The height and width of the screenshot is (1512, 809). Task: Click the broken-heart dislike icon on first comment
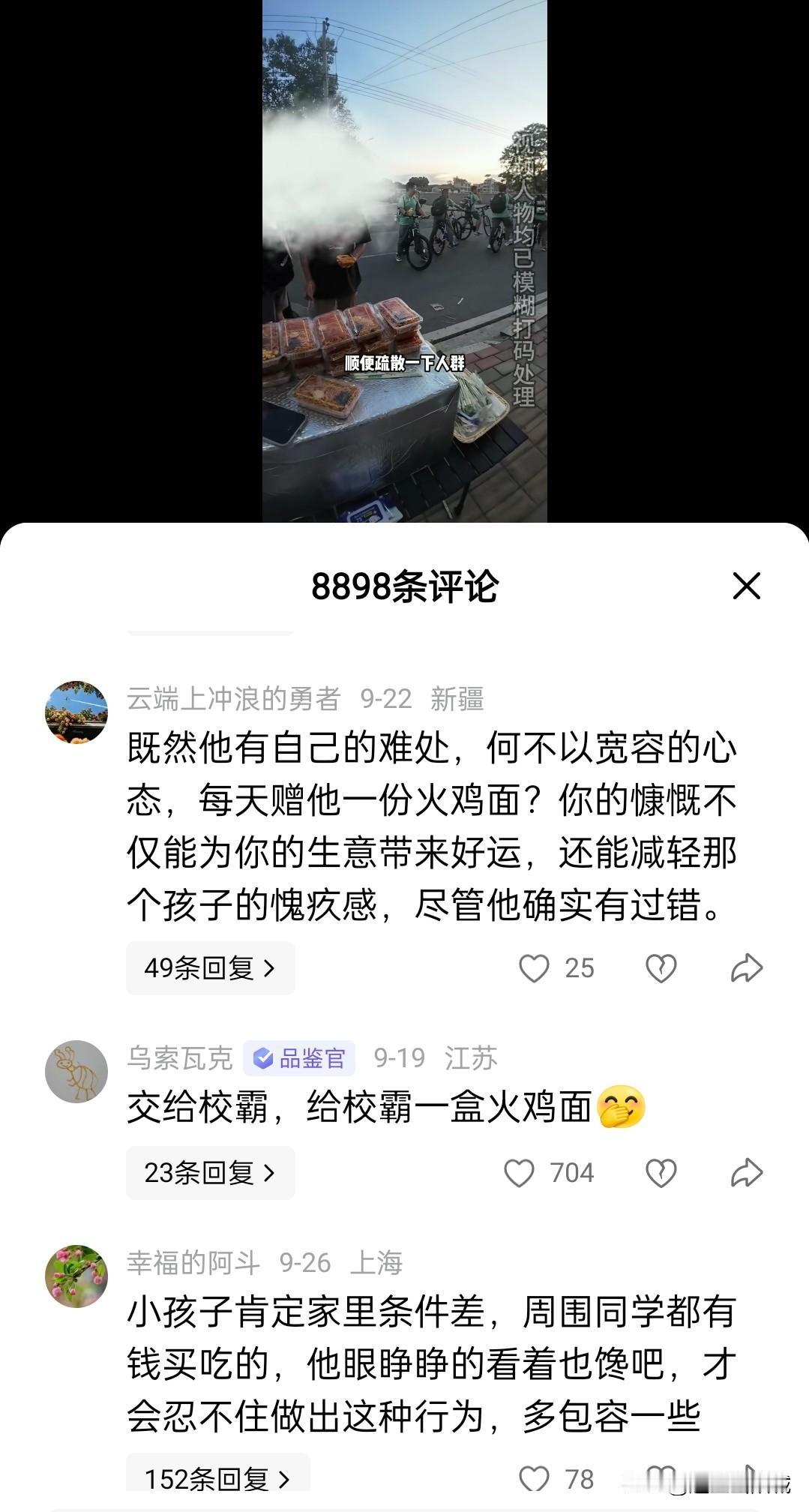[x=658, y=967]
